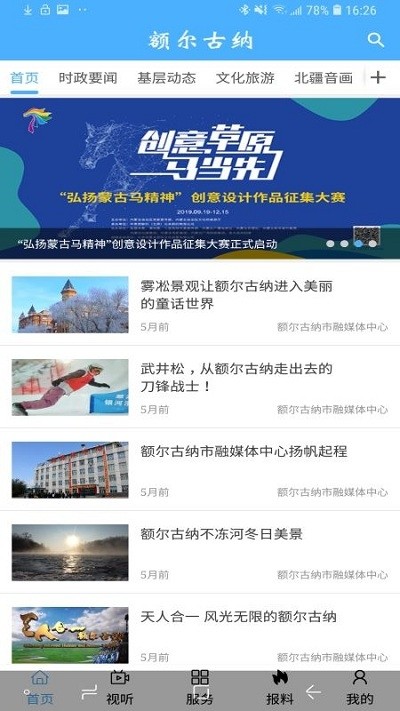
Task: Tap the 首页 bottom navigation item
Action: [x=40, y=688]
